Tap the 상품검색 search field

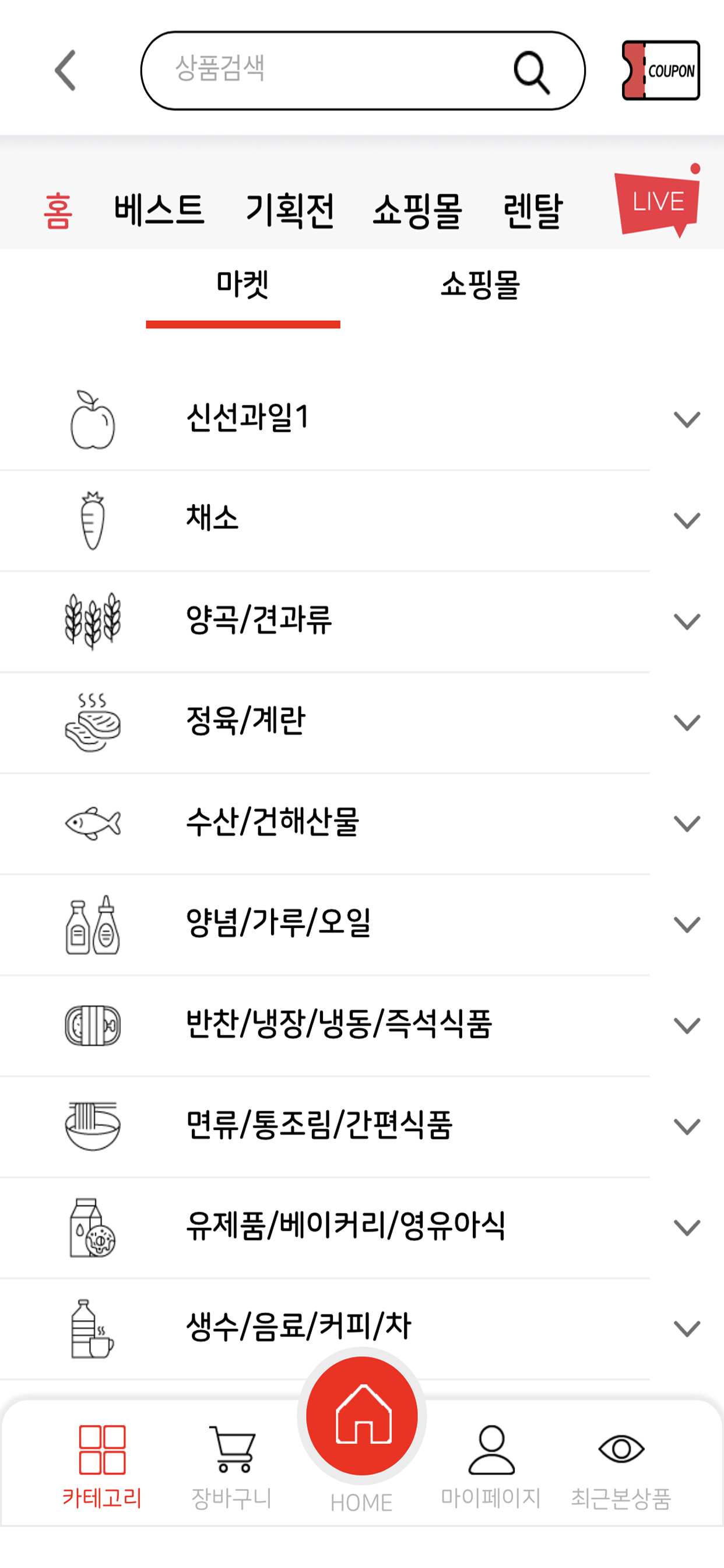363,71
